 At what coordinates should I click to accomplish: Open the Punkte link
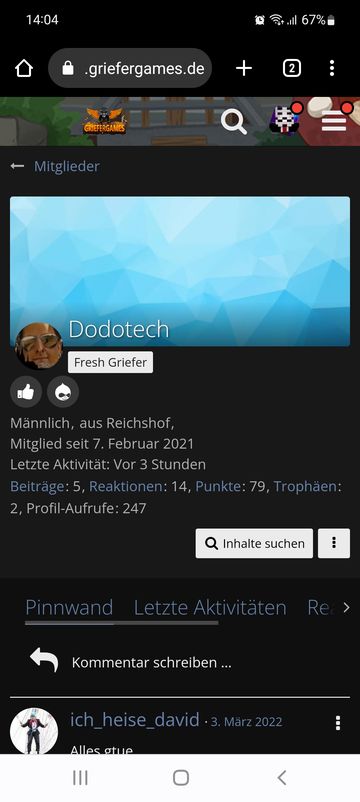[218, 486]
